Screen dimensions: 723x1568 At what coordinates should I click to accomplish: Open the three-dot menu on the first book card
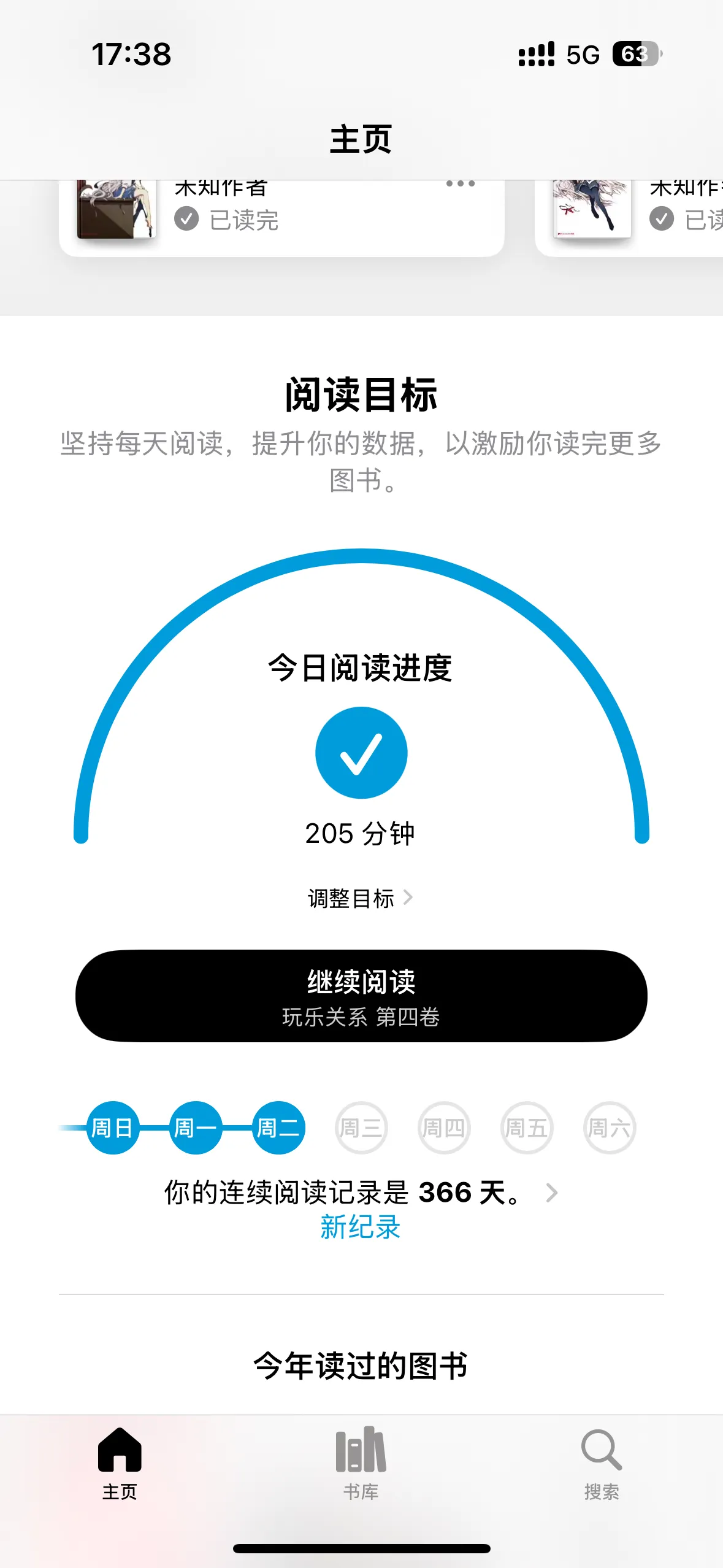(x=461, y=184)
